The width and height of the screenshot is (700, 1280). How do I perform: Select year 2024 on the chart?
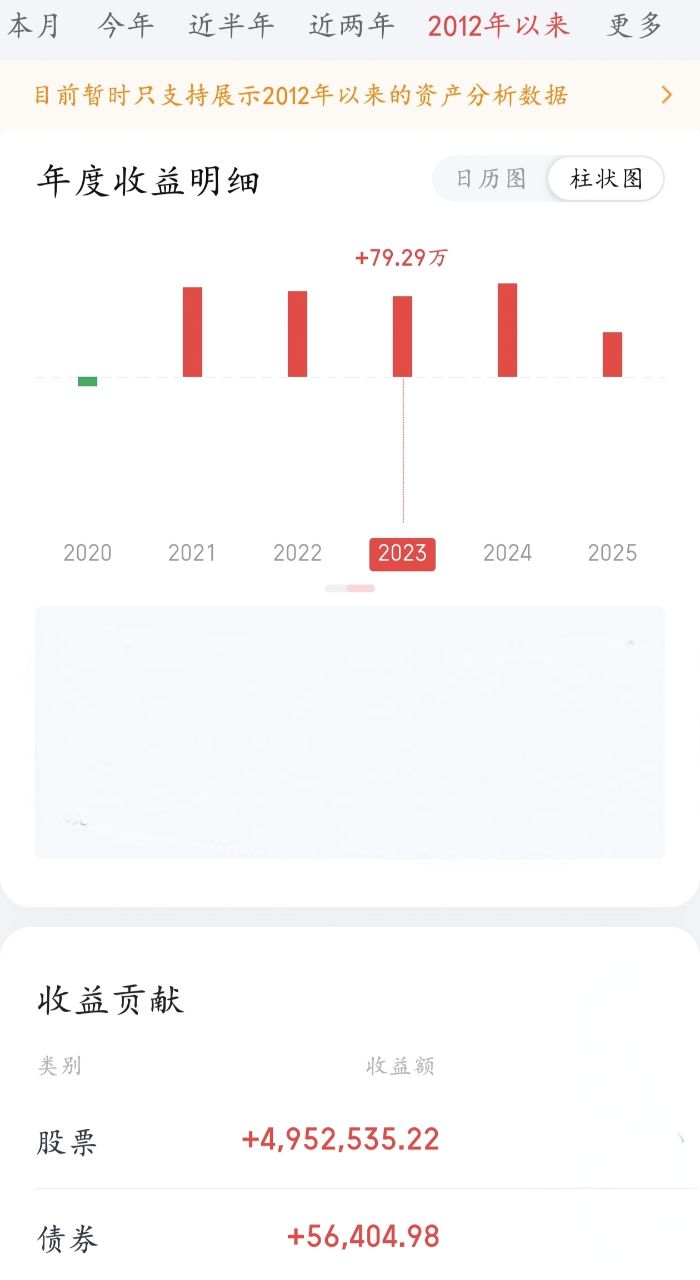(x=508, y=553)
